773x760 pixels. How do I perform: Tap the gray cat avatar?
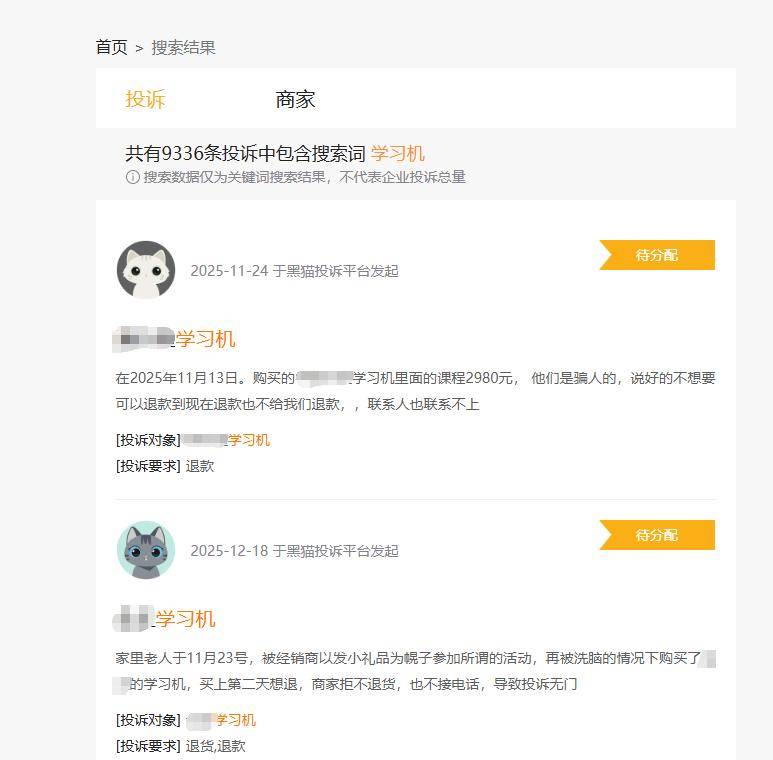[146, 550]
